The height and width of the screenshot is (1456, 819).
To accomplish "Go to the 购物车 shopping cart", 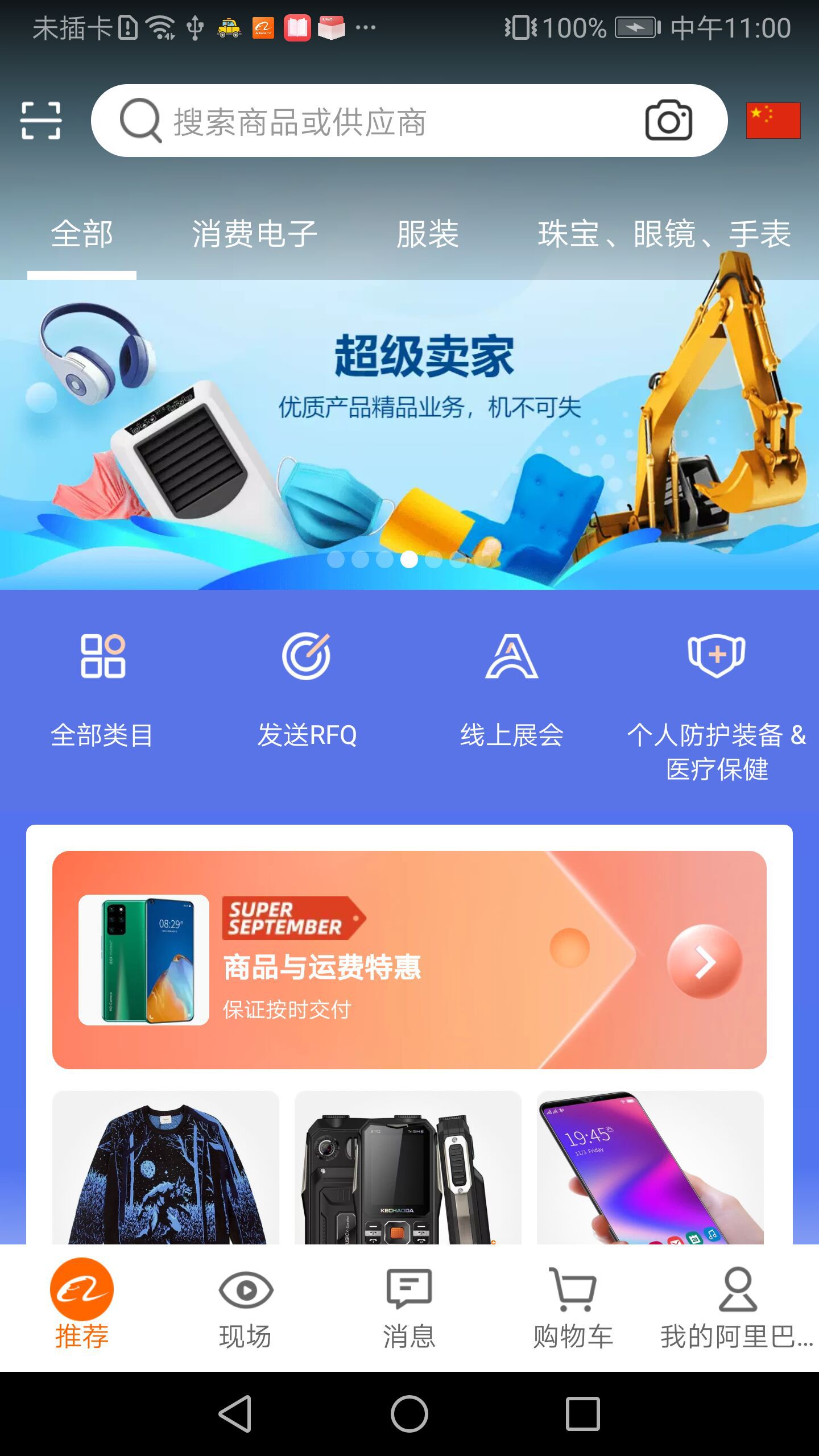I will 573,1308.
